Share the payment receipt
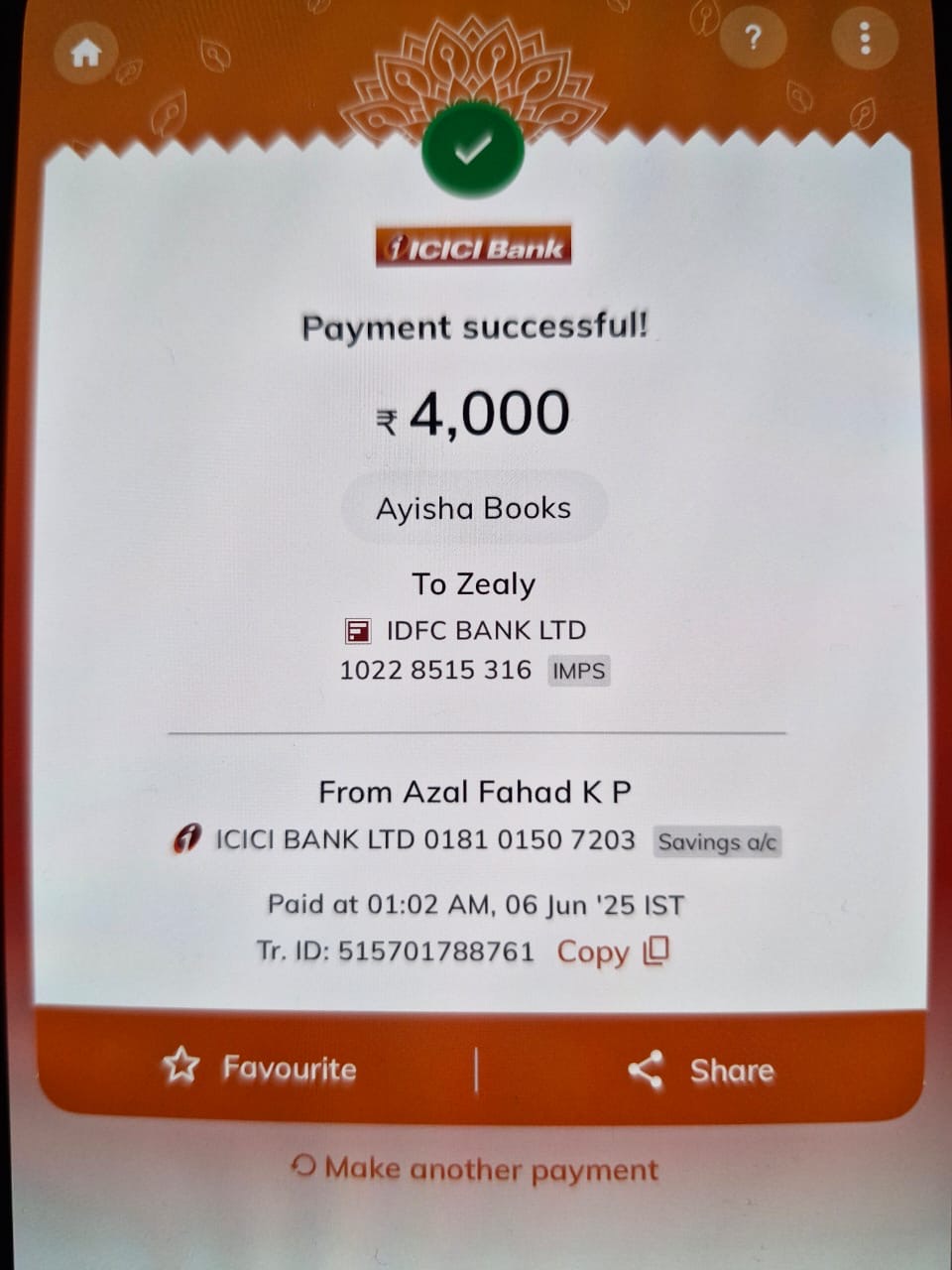 [702, 1070]
